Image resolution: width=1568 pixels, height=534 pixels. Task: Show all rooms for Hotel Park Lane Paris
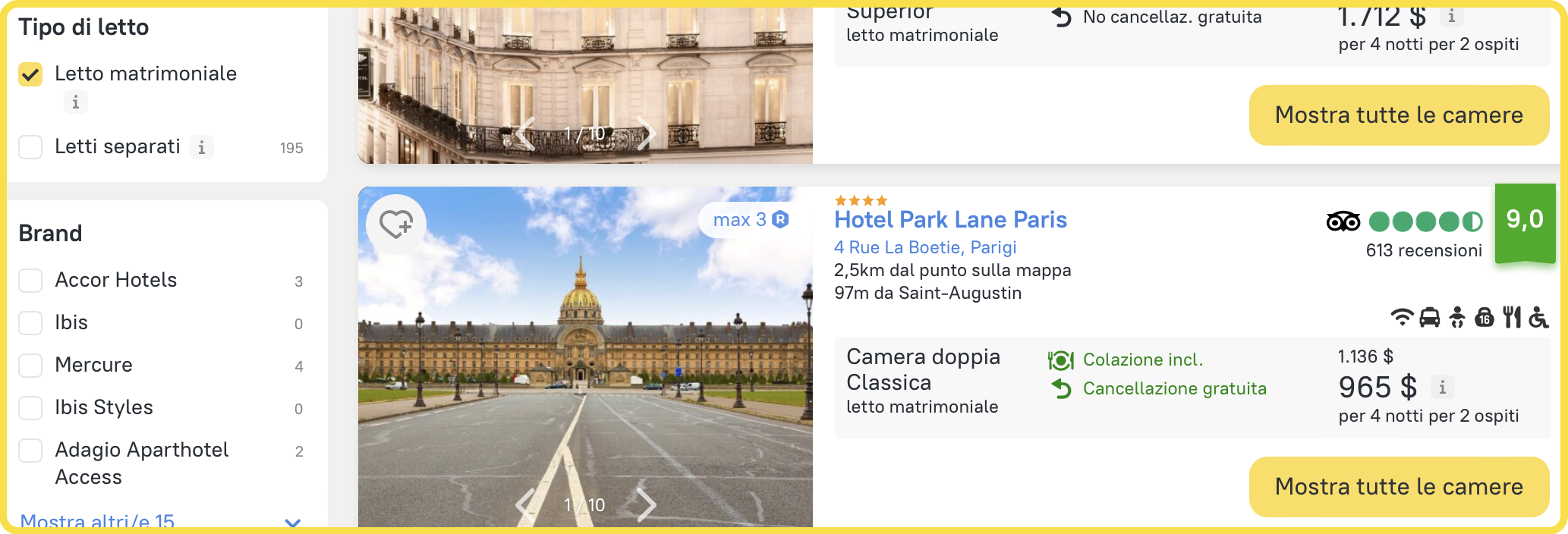point(1399,487)
